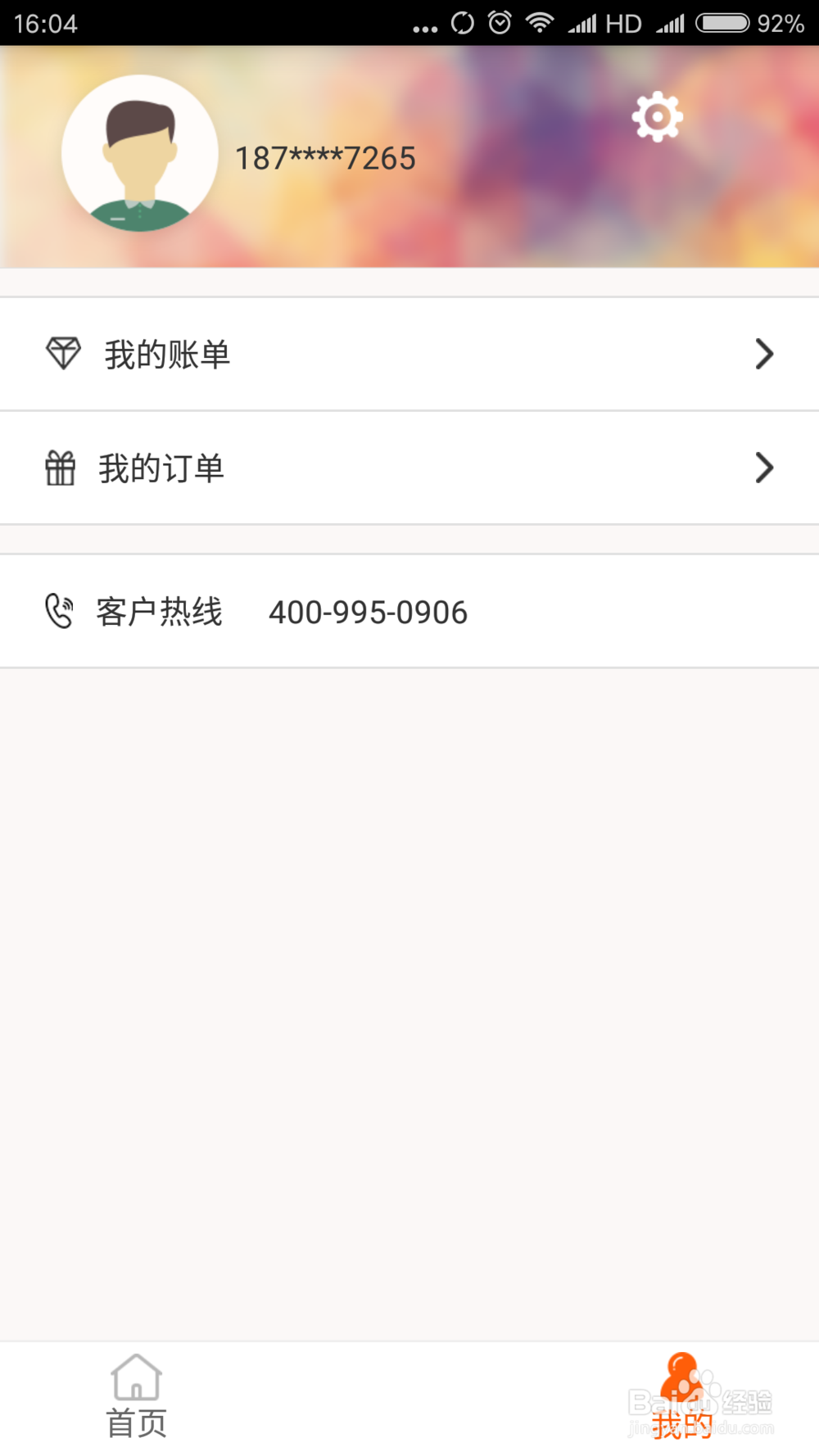Screen dimensions: 819x1456
Task: Tap the phone icon next to 客户热线
Action: tap(59, 611)
